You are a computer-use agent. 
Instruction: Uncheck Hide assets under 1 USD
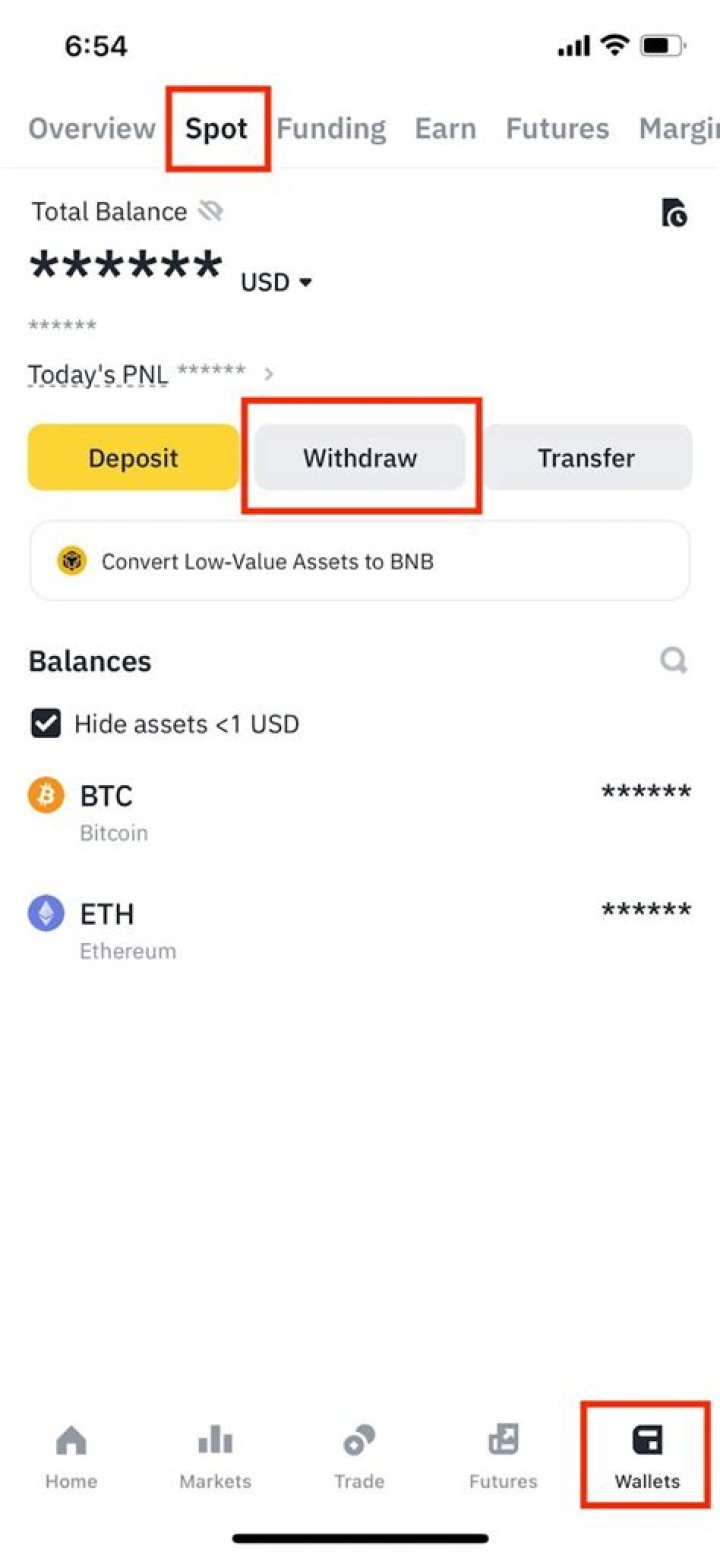44,723
